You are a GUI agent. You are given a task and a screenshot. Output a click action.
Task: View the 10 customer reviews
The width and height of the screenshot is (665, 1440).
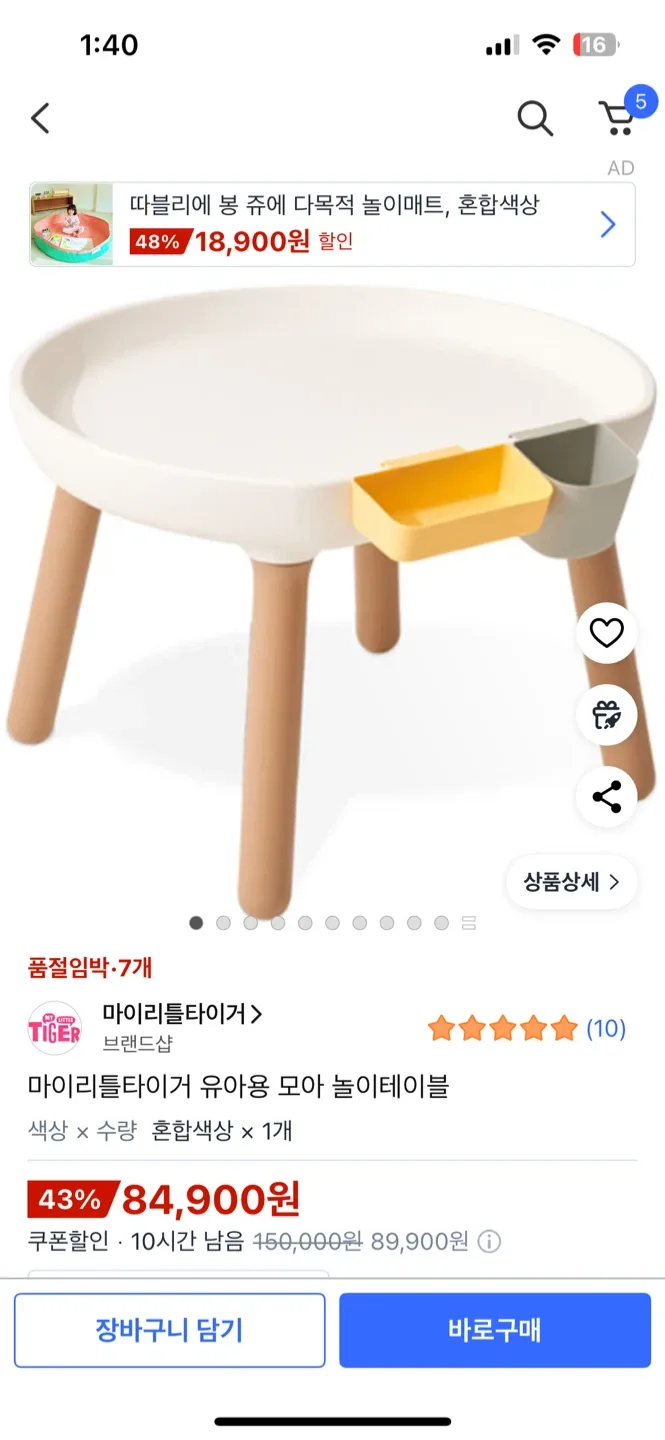point(605,1028)
